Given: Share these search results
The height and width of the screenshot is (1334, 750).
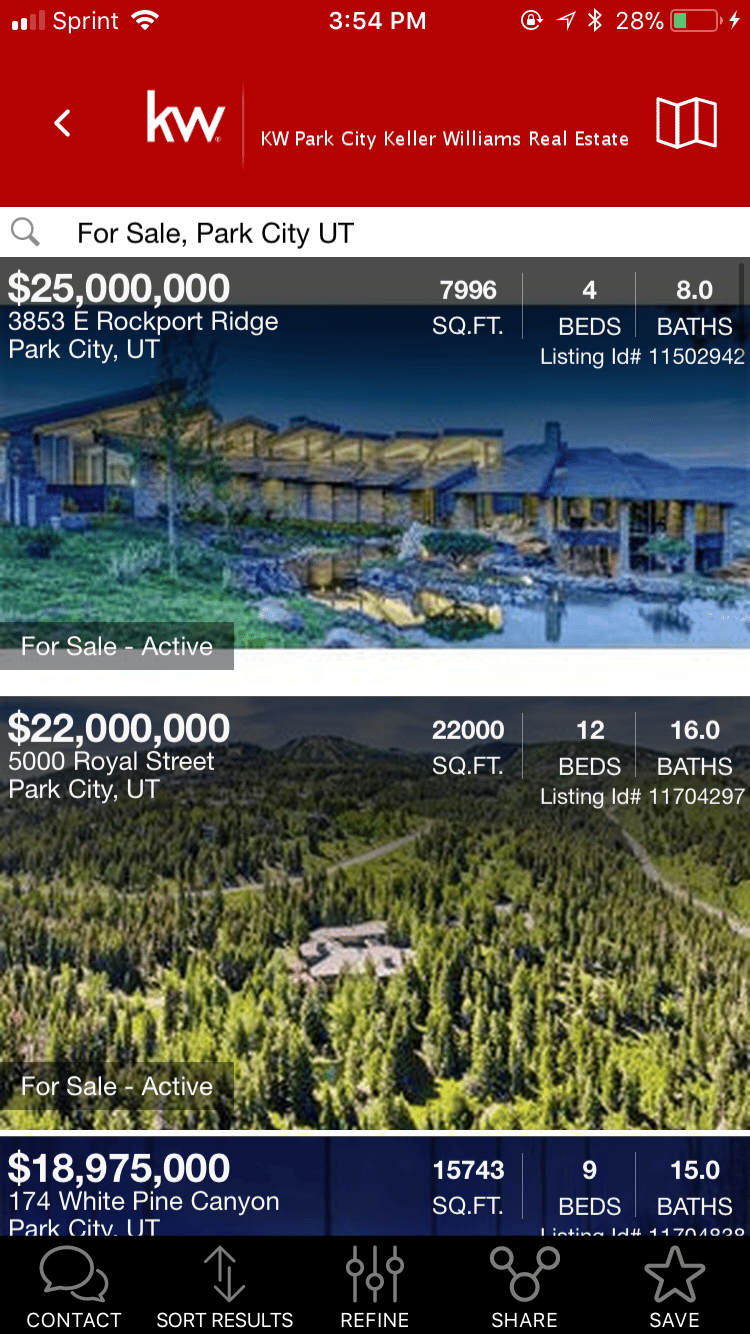Looking at the screenshot, I should point(524,1286).
